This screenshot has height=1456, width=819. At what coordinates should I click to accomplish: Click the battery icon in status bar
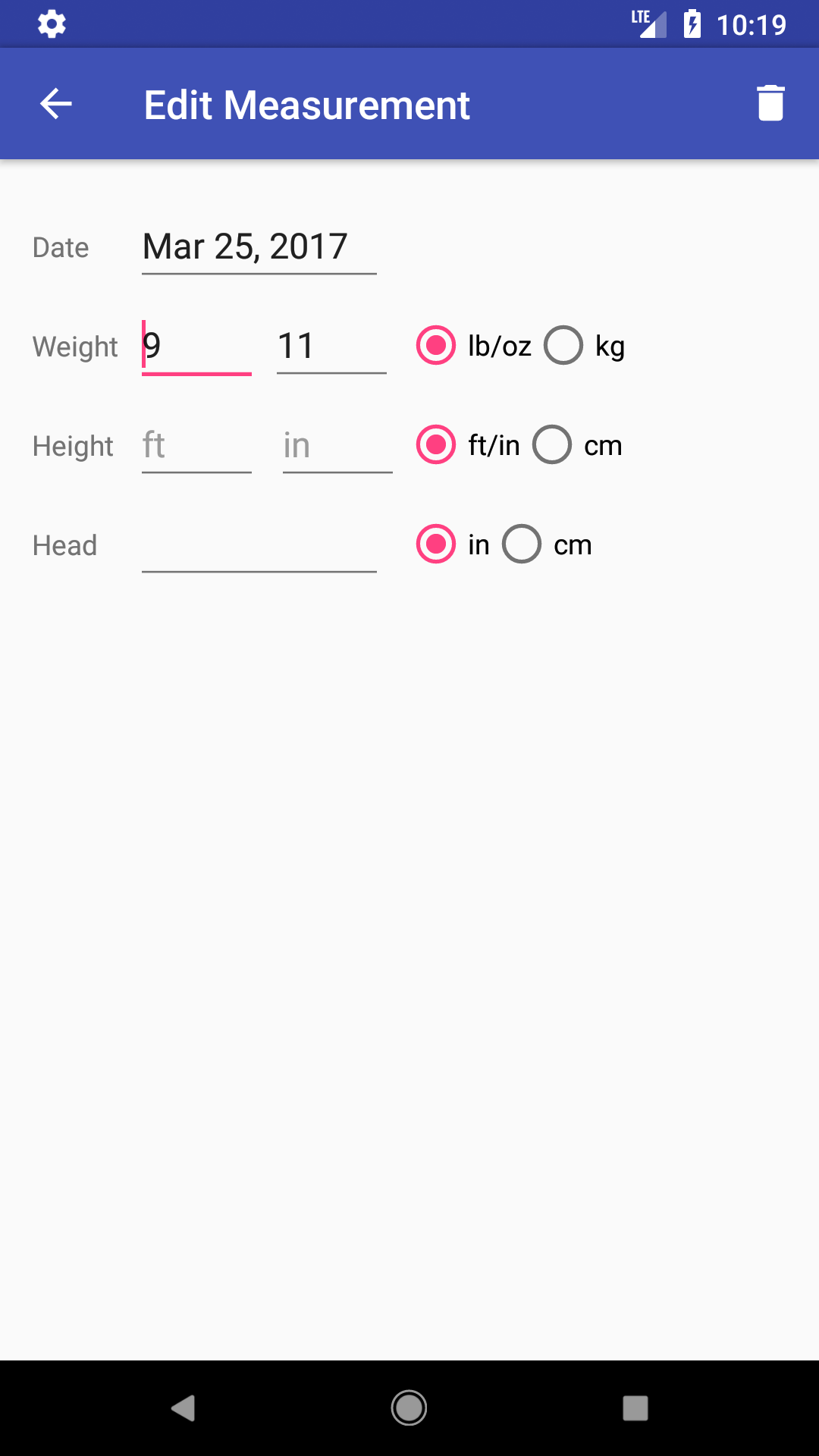(692, 24)
